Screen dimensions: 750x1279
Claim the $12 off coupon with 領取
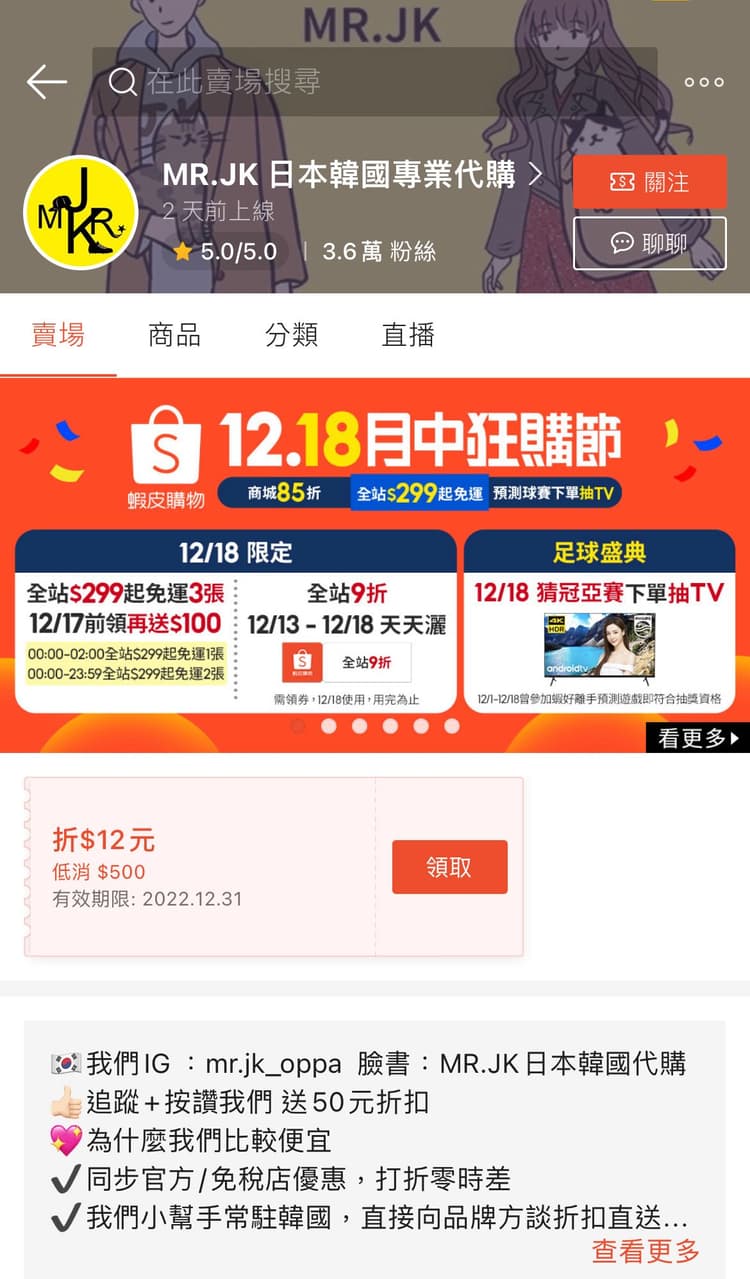pyautogui.click(x=449, y=867)
